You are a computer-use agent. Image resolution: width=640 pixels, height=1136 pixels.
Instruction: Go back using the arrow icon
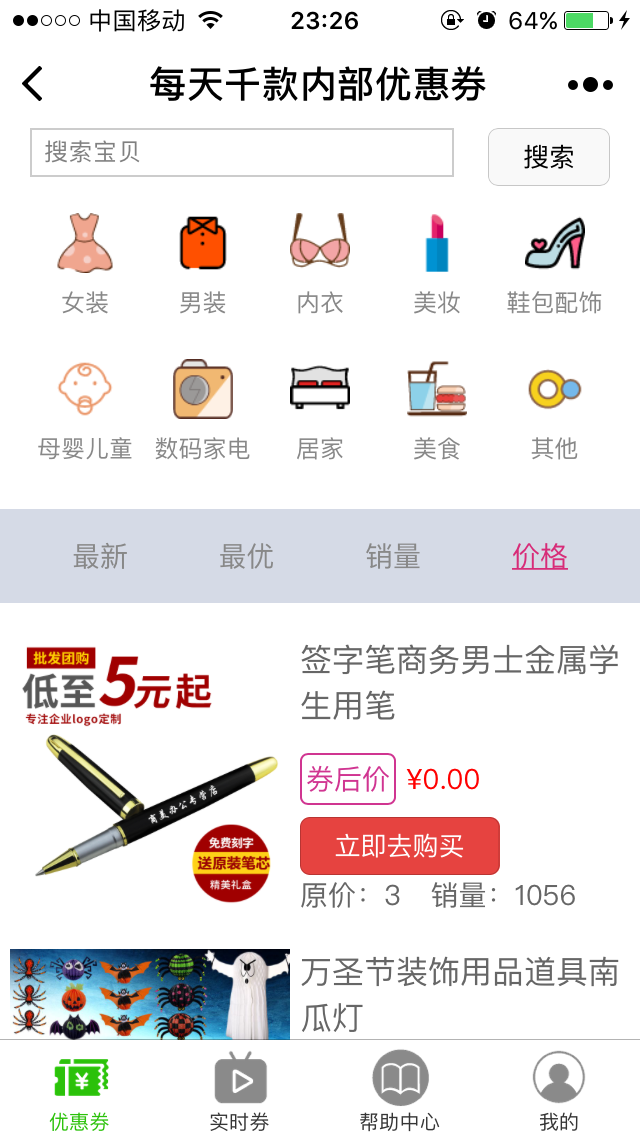(34, 84)
